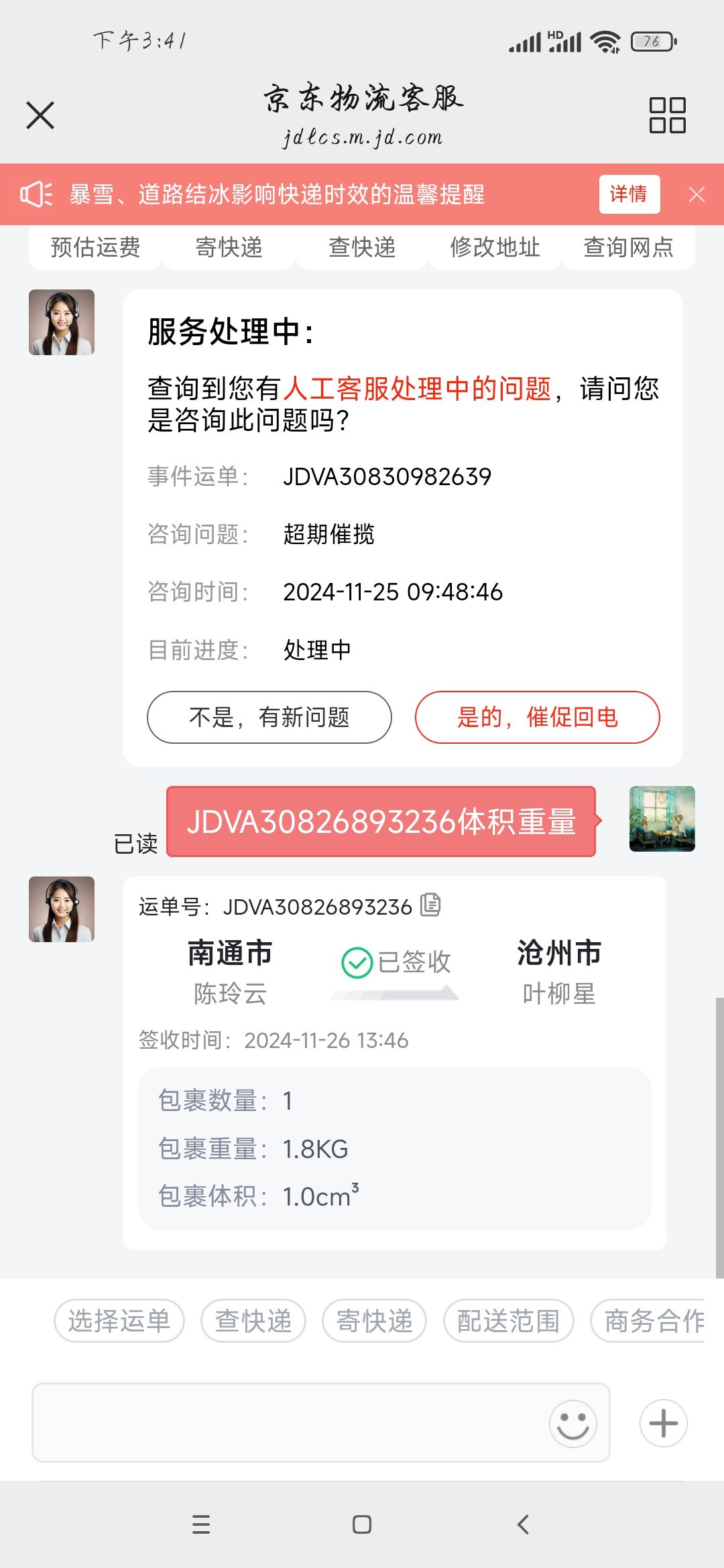724x1568 pixels.
Task: Open 修改地址
Action: [x=495, y=247]
